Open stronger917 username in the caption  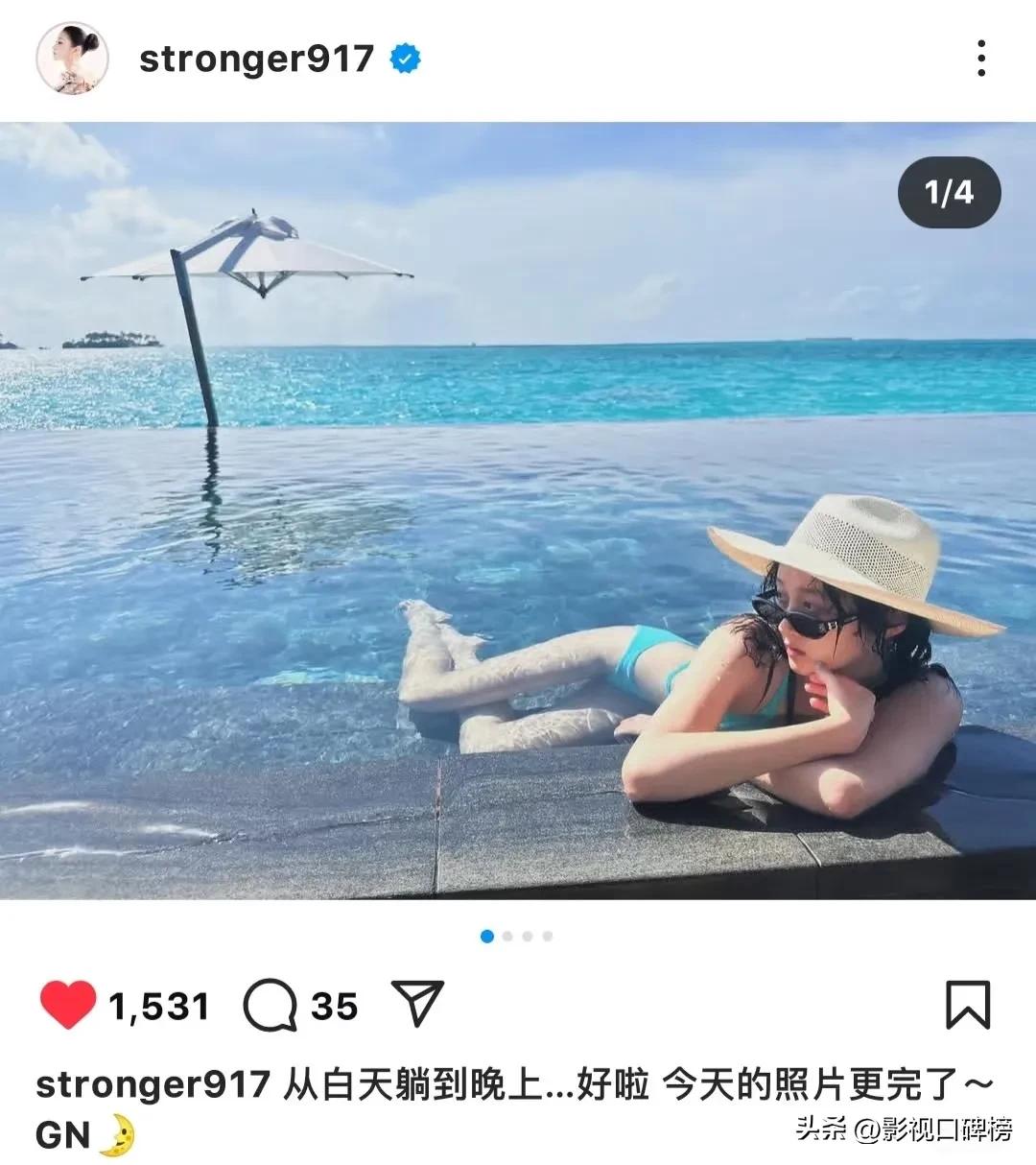153,1085
